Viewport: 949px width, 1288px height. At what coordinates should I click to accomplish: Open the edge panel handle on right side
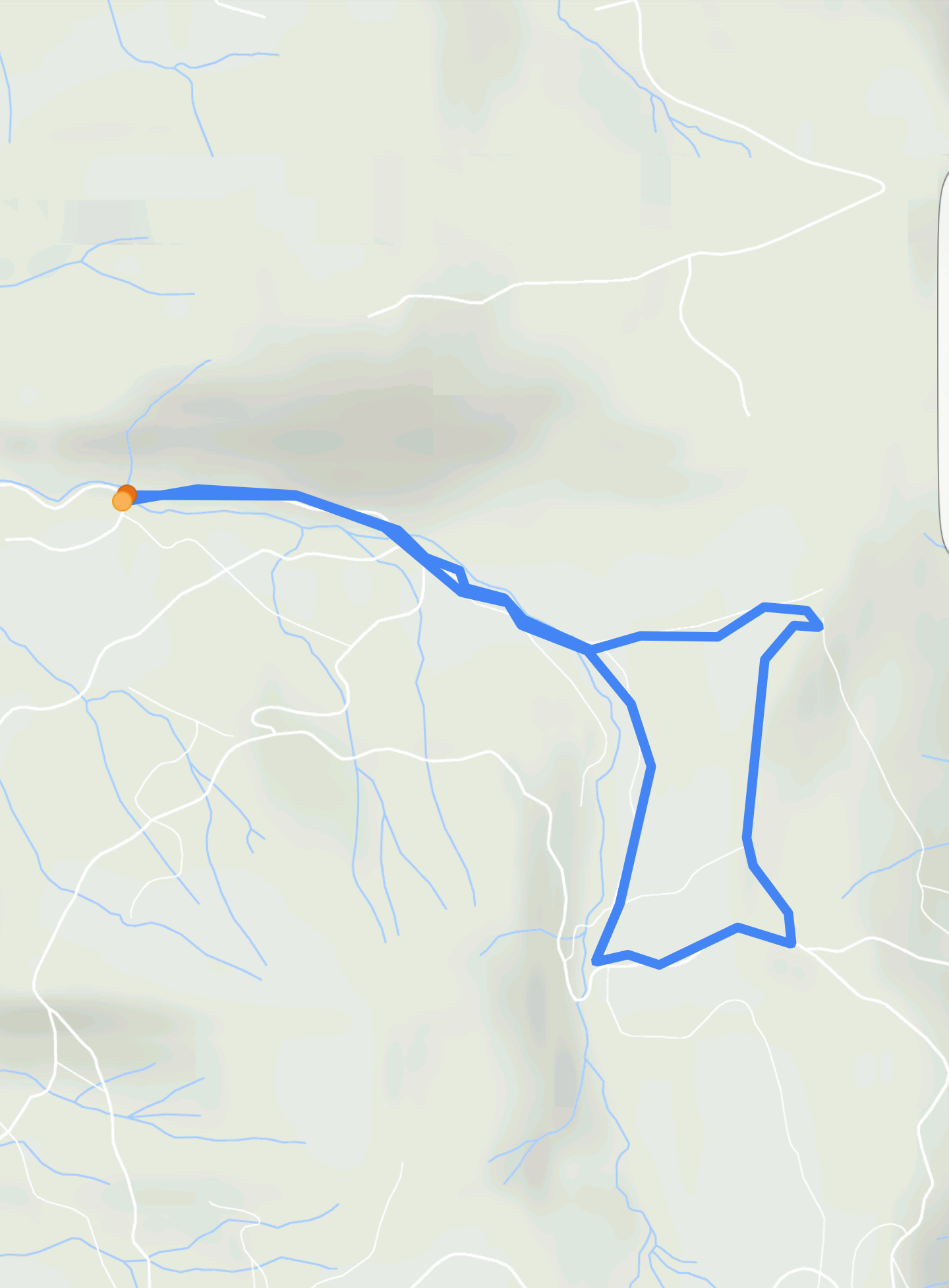(x=944, y=361)
